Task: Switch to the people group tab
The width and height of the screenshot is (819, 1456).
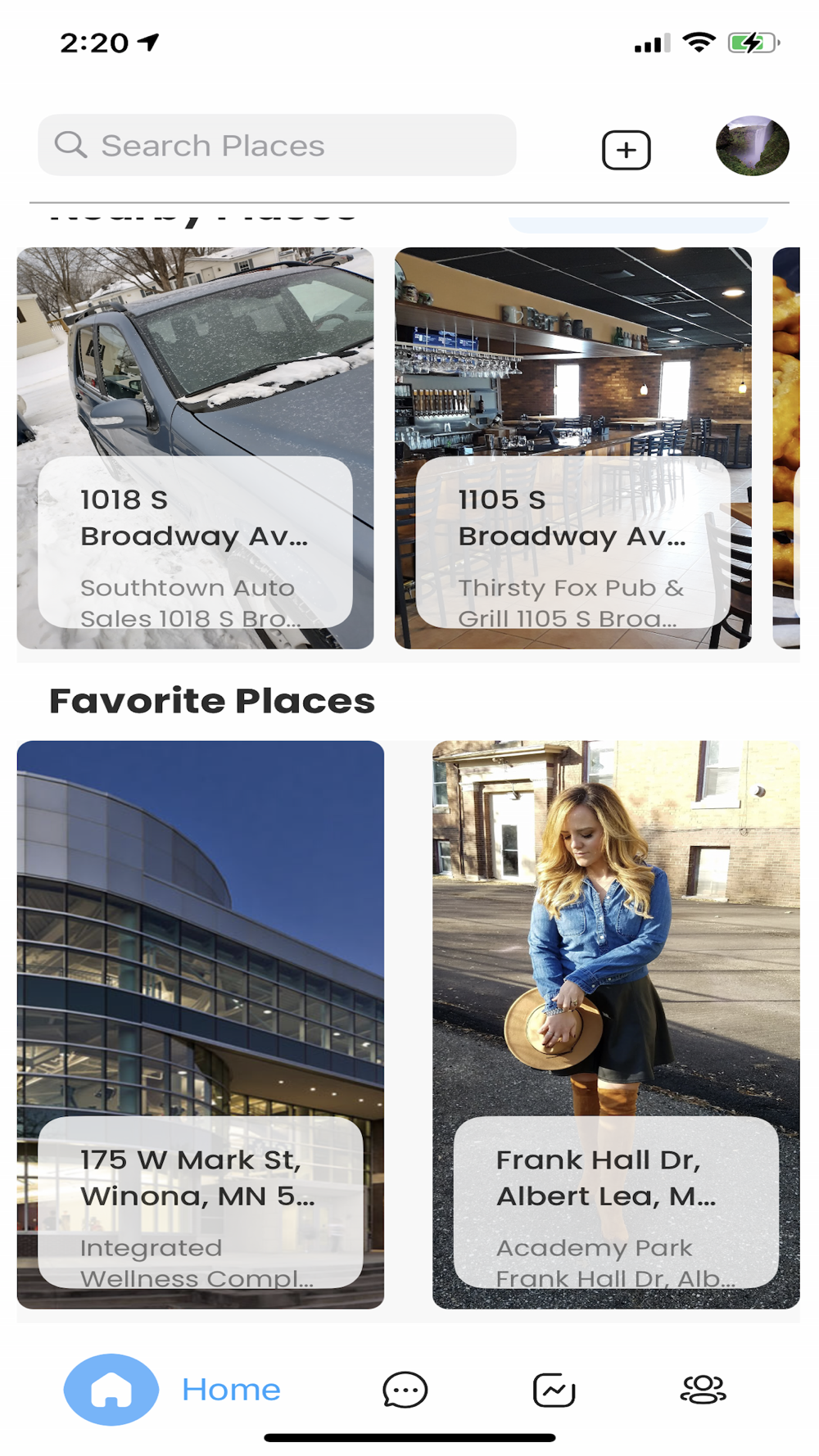Action: (x=704, y=1389)
